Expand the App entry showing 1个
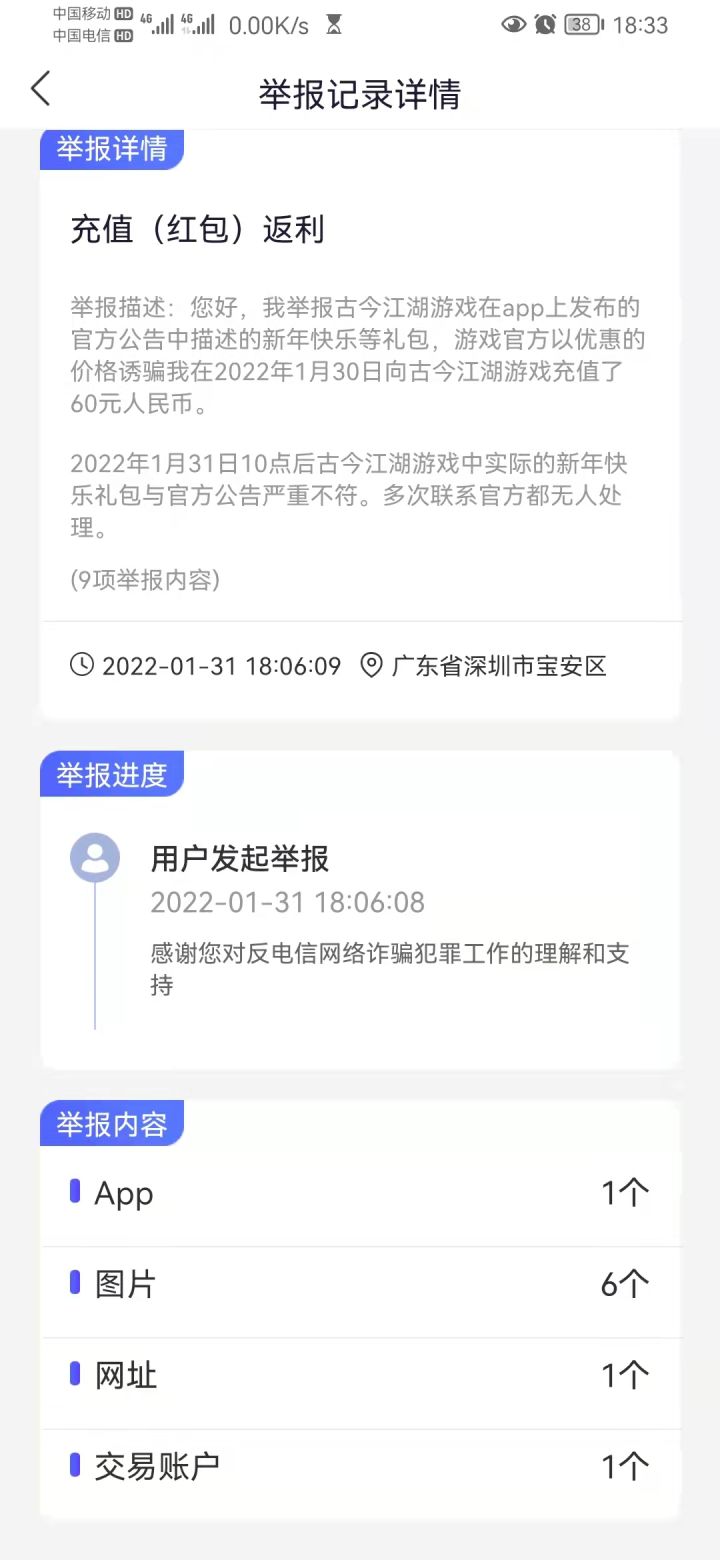This screenshot has height=1560, width=720. 360,1193
